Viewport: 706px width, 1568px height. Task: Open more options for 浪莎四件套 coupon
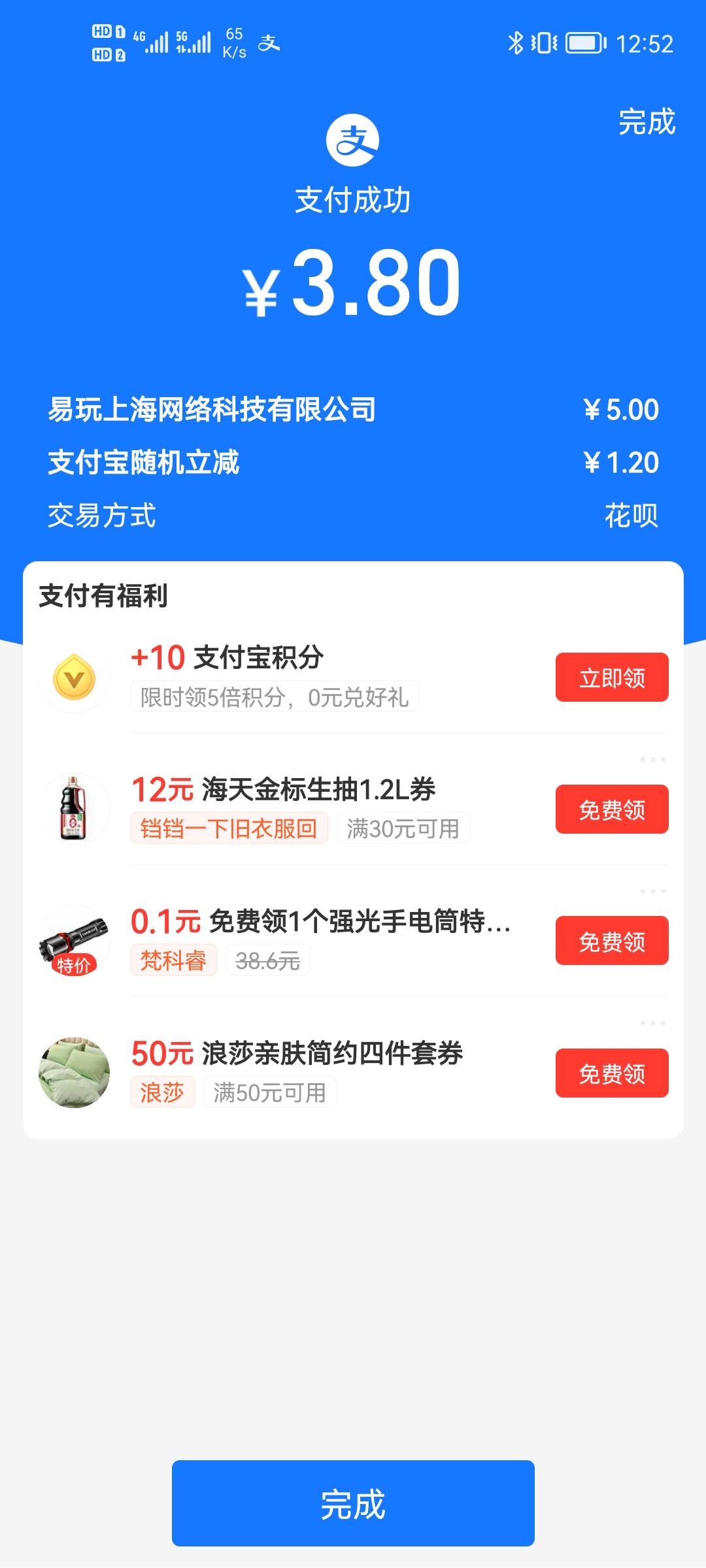pos(652,1023)
